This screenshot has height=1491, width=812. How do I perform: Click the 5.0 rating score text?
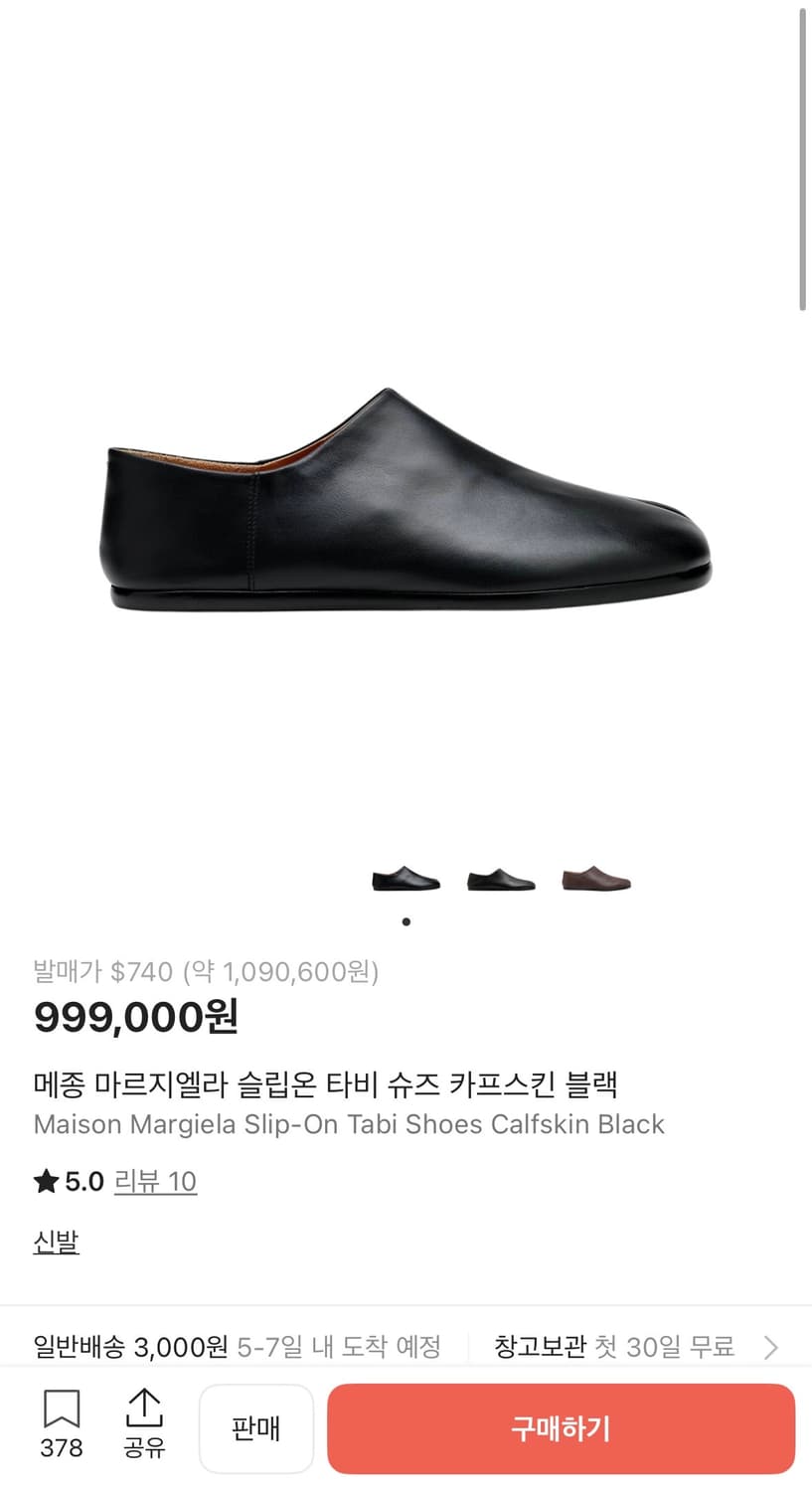click(82, 1181)
